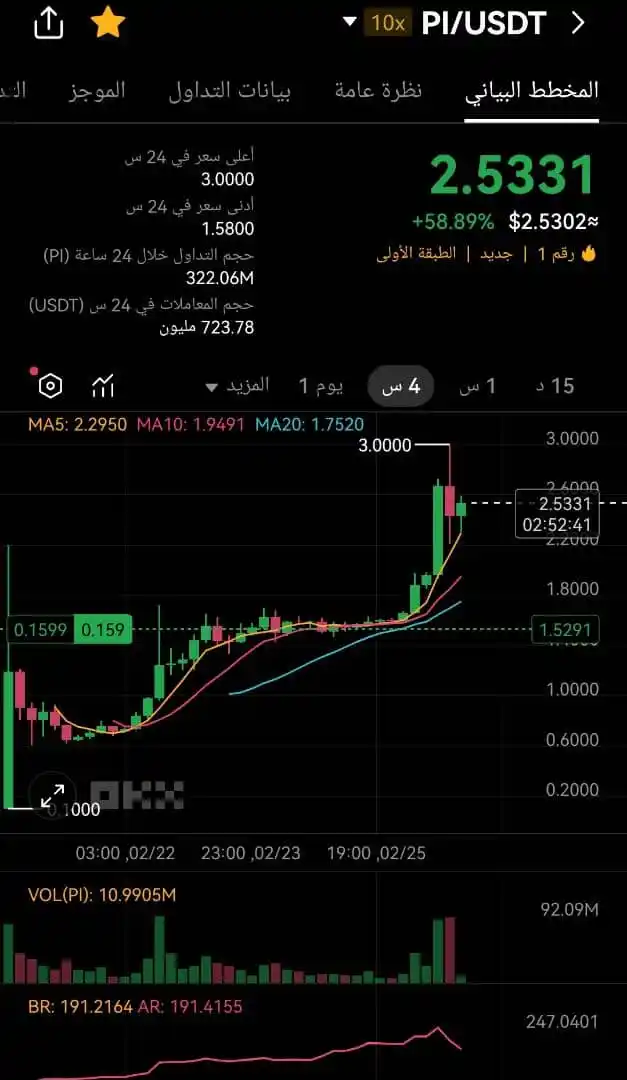This screenshot has width=627, height=1080.
Task: Open بيانات التداول tab
Action: tap(230, 90)
